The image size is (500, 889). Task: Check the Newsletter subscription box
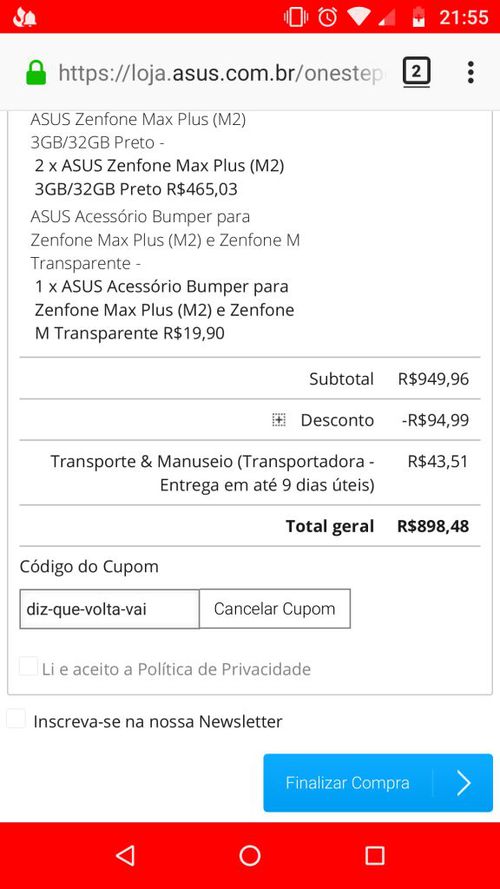16,719
